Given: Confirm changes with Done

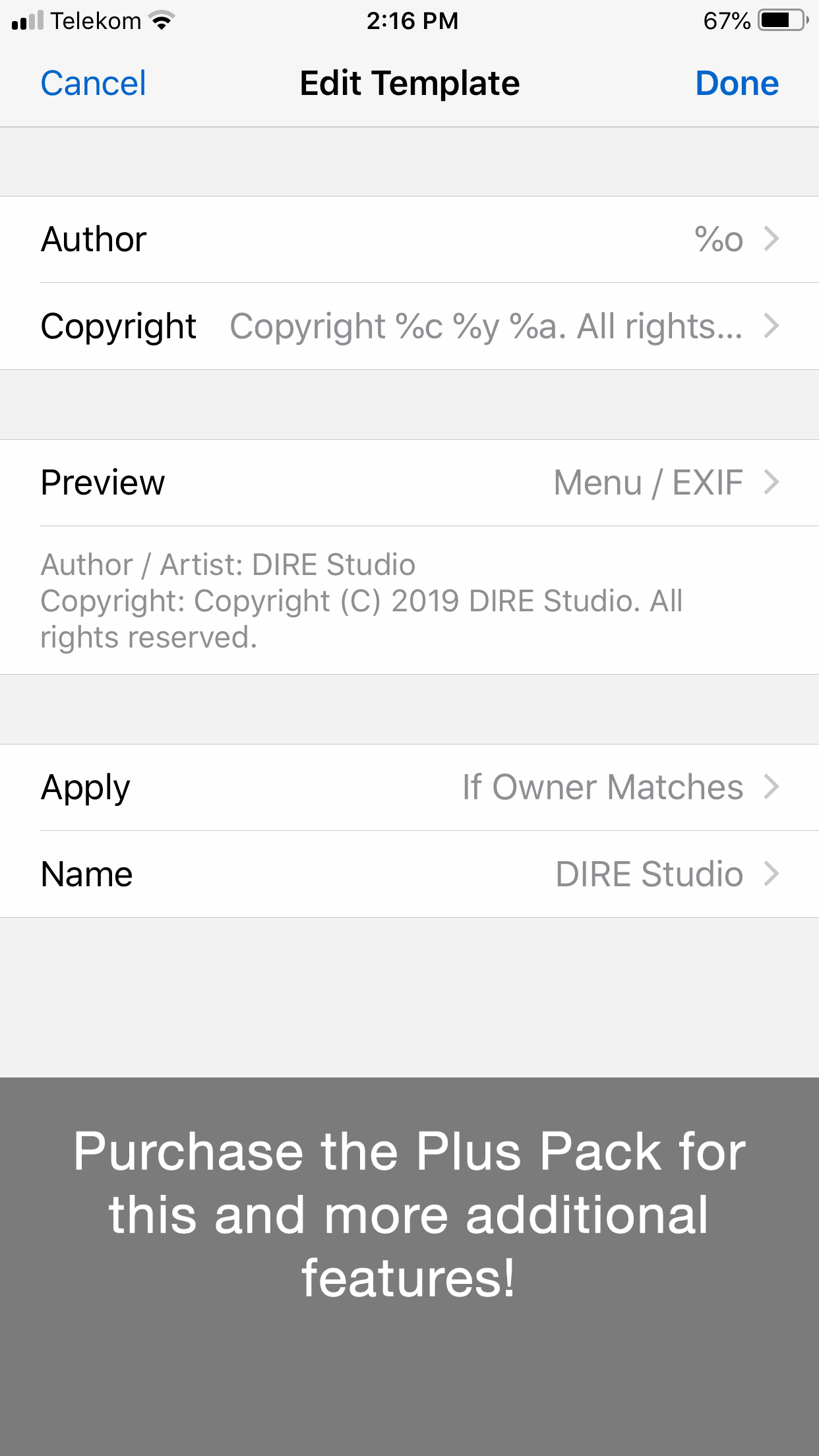Looking at the screenshot, I should [x=737, y=84].
